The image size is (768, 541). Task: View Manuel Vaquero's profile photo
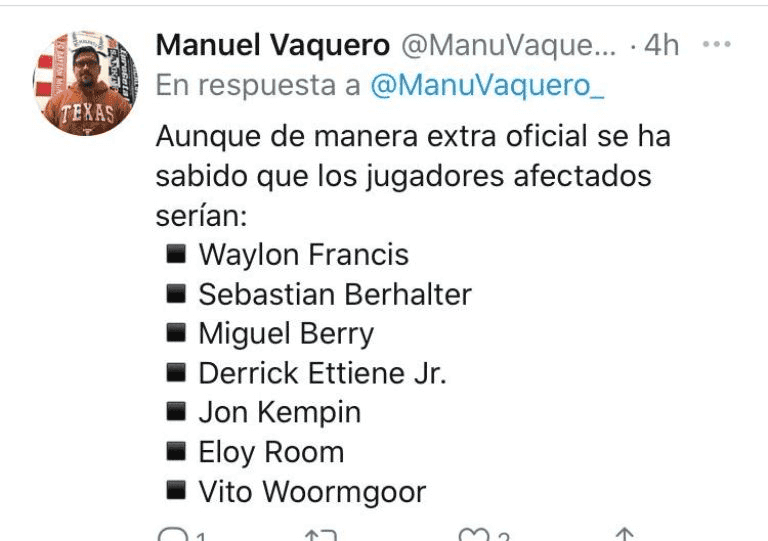(86, 83)
